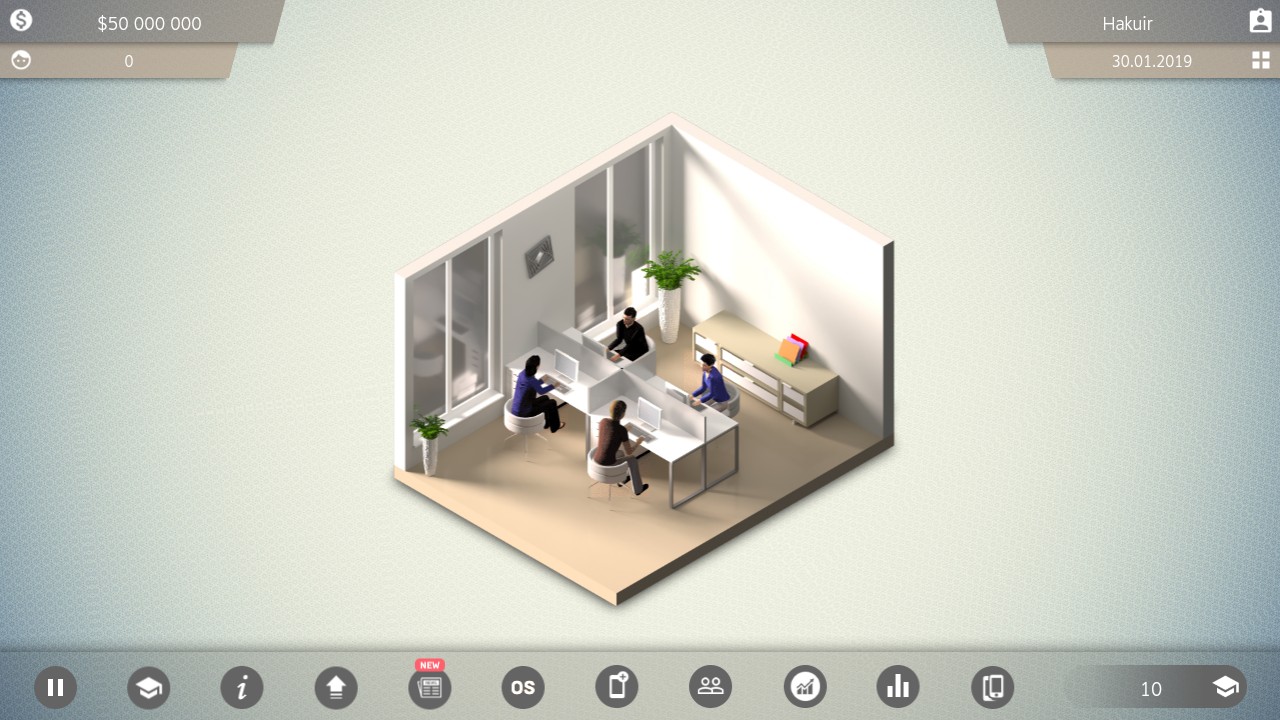Open the office upgrade arrow
The height and width of the screenshot is (720, 1280).
pos(336,688)
